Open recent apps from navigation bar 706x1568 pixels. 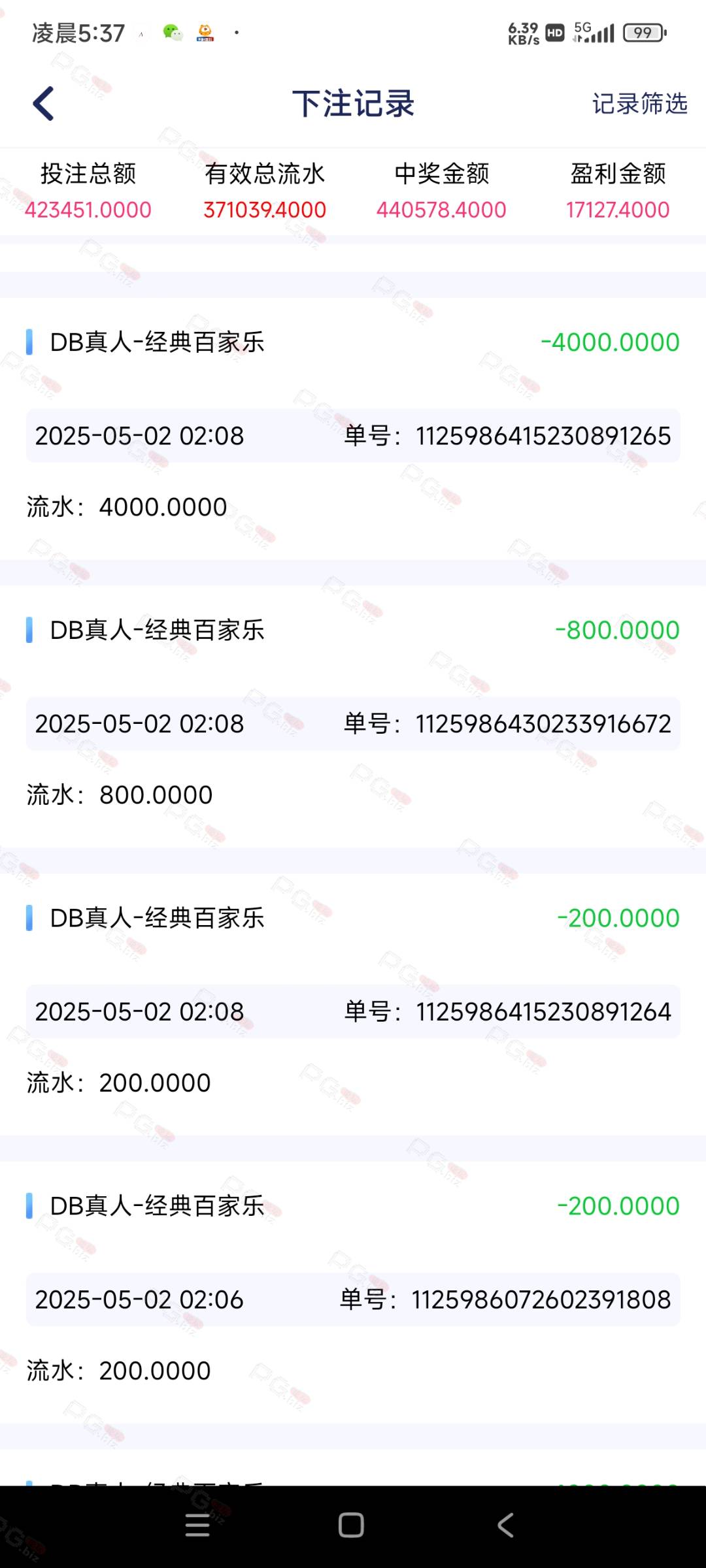[197, 1526]
